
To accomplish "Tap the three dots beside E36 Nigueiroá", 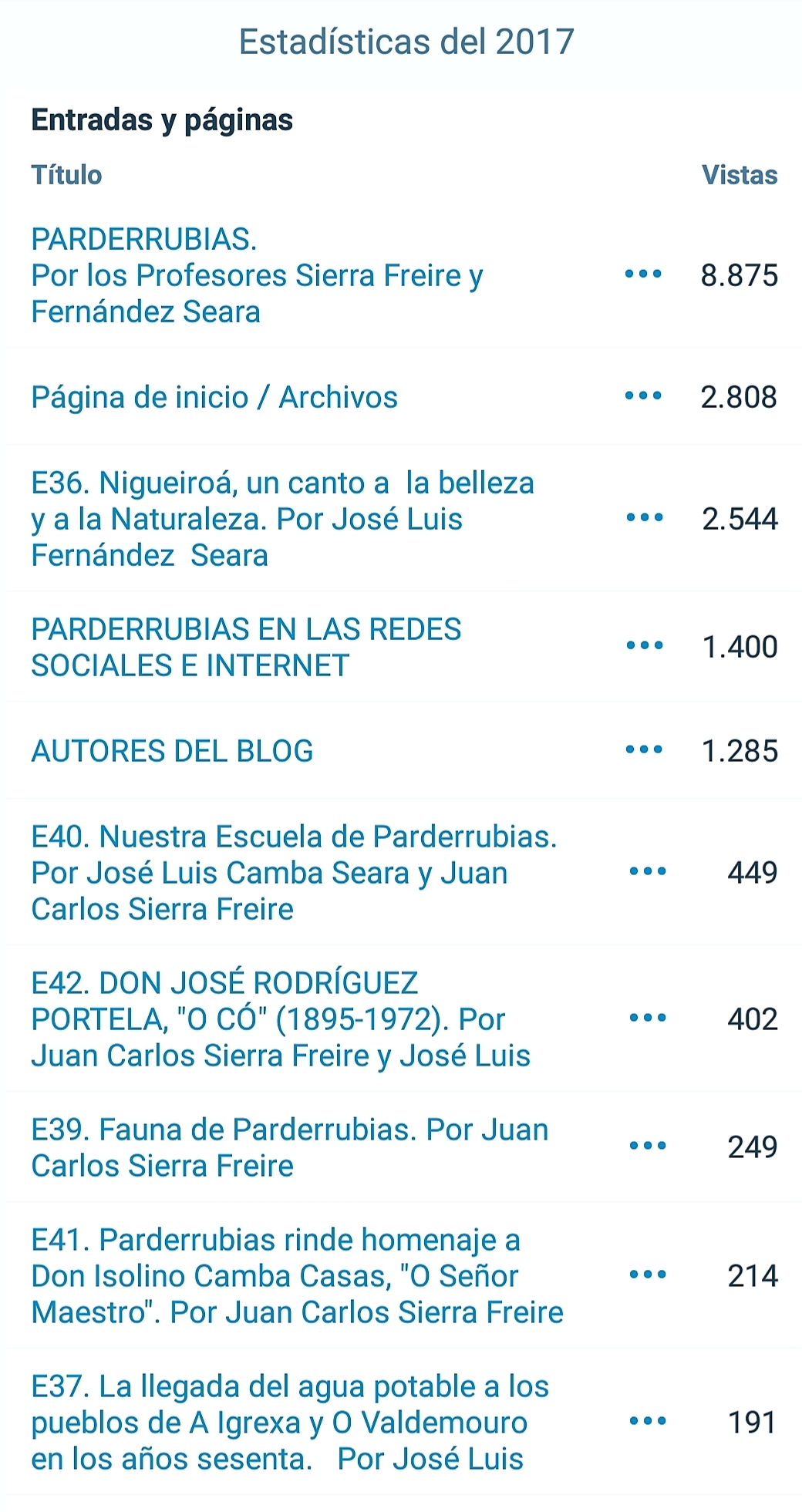I will pyautogui.click(x=645, y=517).
